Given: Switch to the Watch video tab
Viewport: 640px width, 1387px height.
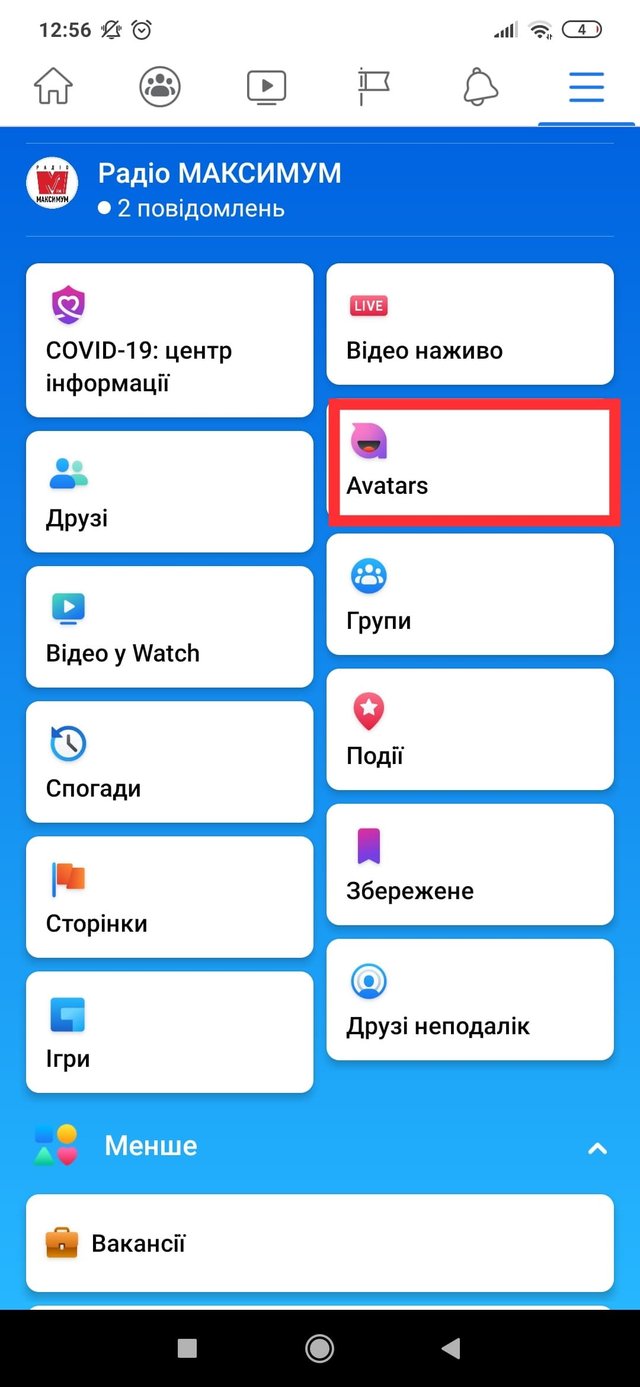Looking at the screenshot, I should 266,87.
